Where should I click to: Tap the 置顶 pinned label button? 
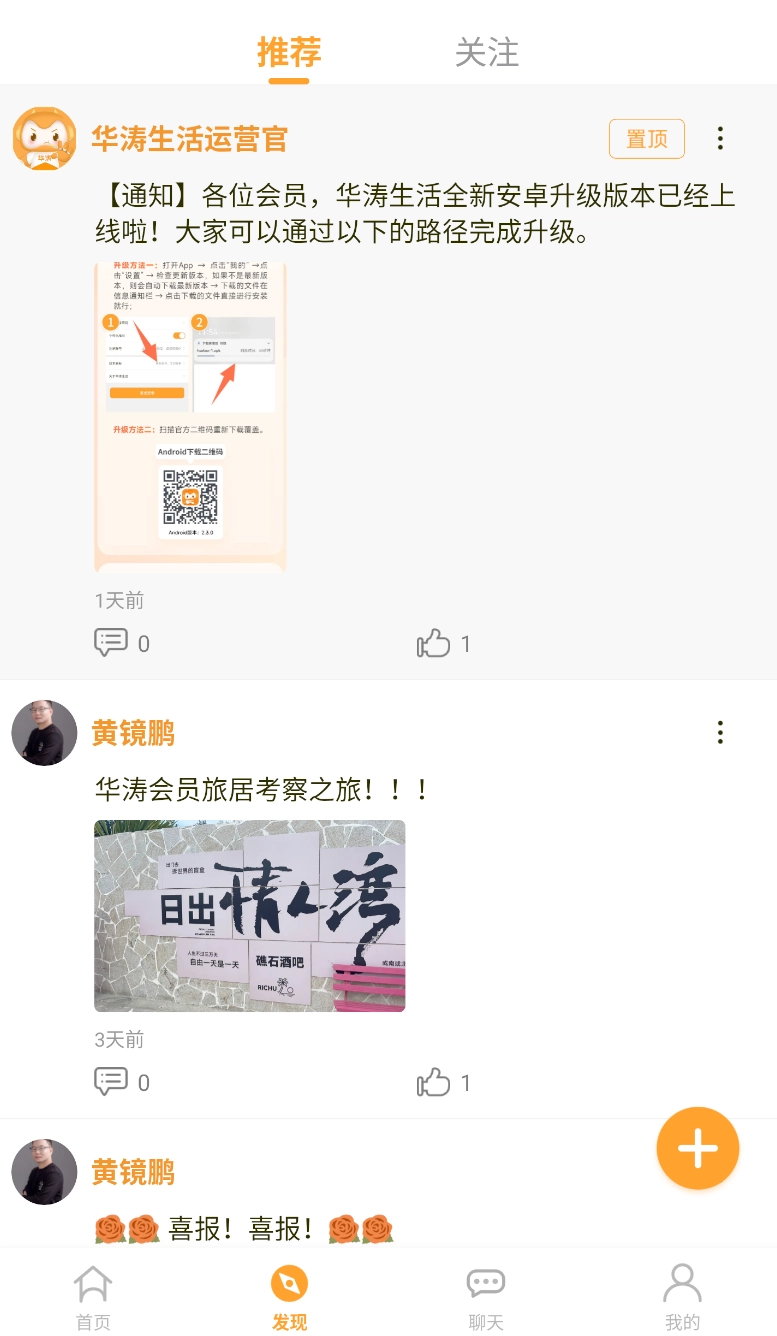647,139
